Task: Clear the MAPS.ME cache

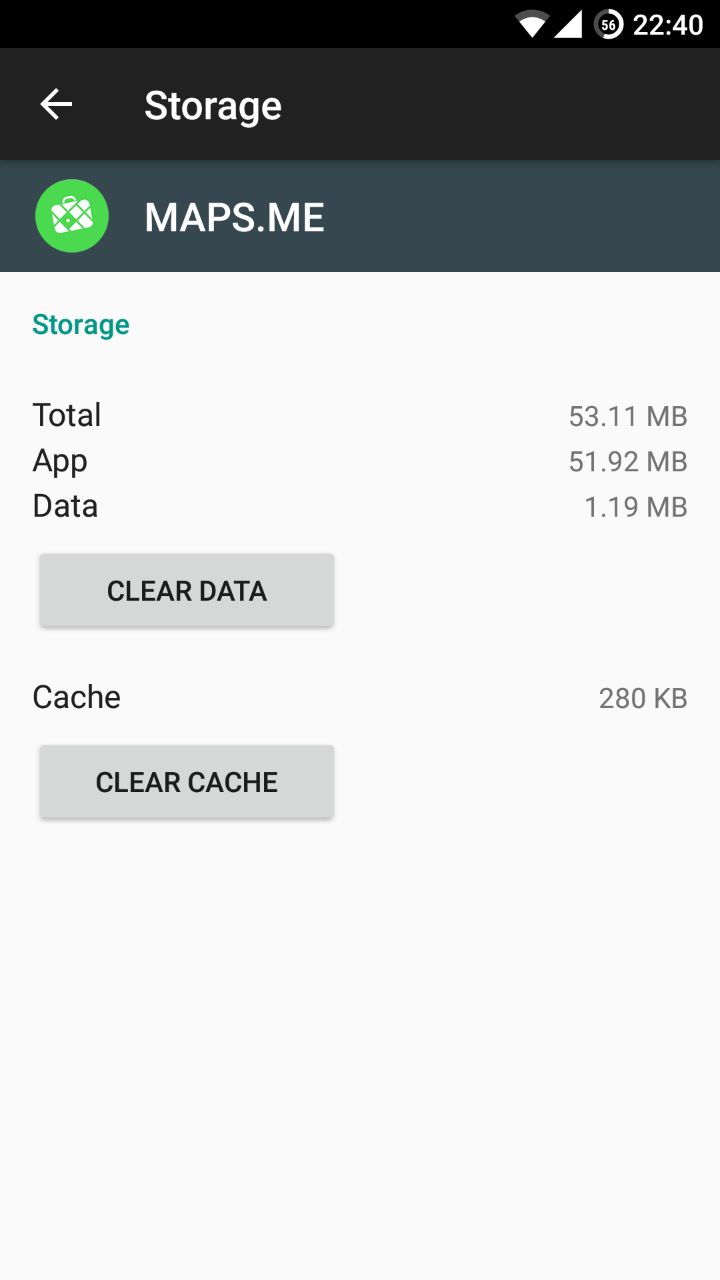Action: pos(187,781)
